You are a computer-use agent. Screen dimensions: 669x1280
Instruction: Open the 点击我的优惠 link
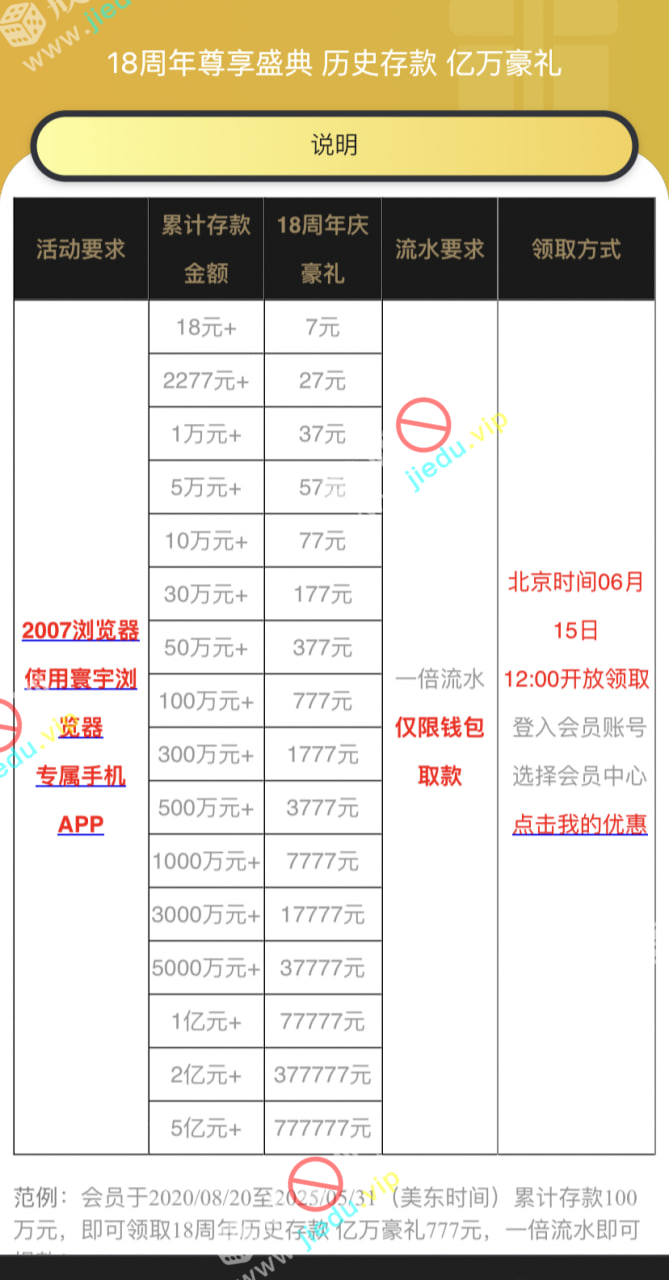[579, 825]
